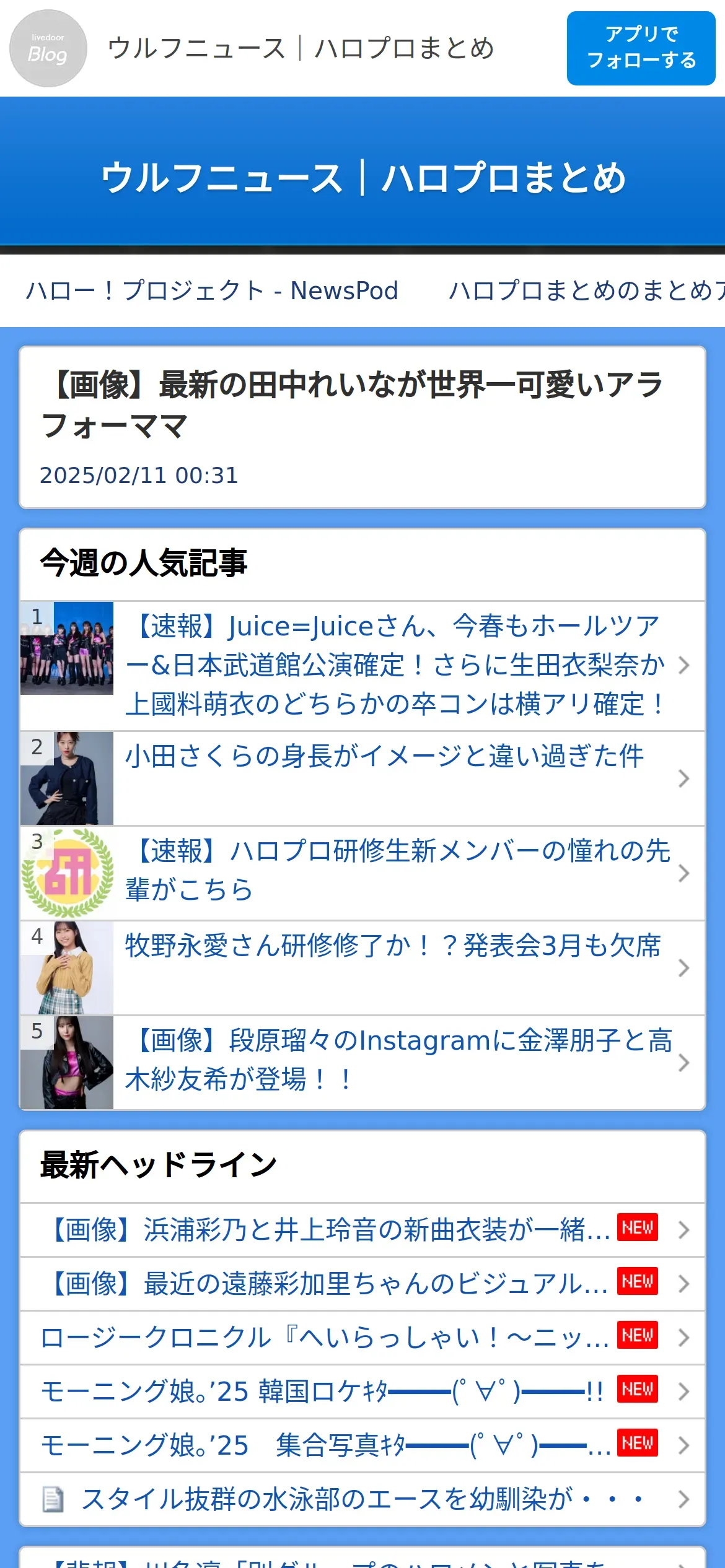Tap the livedoor Blog logo icon

click(48, 48)
